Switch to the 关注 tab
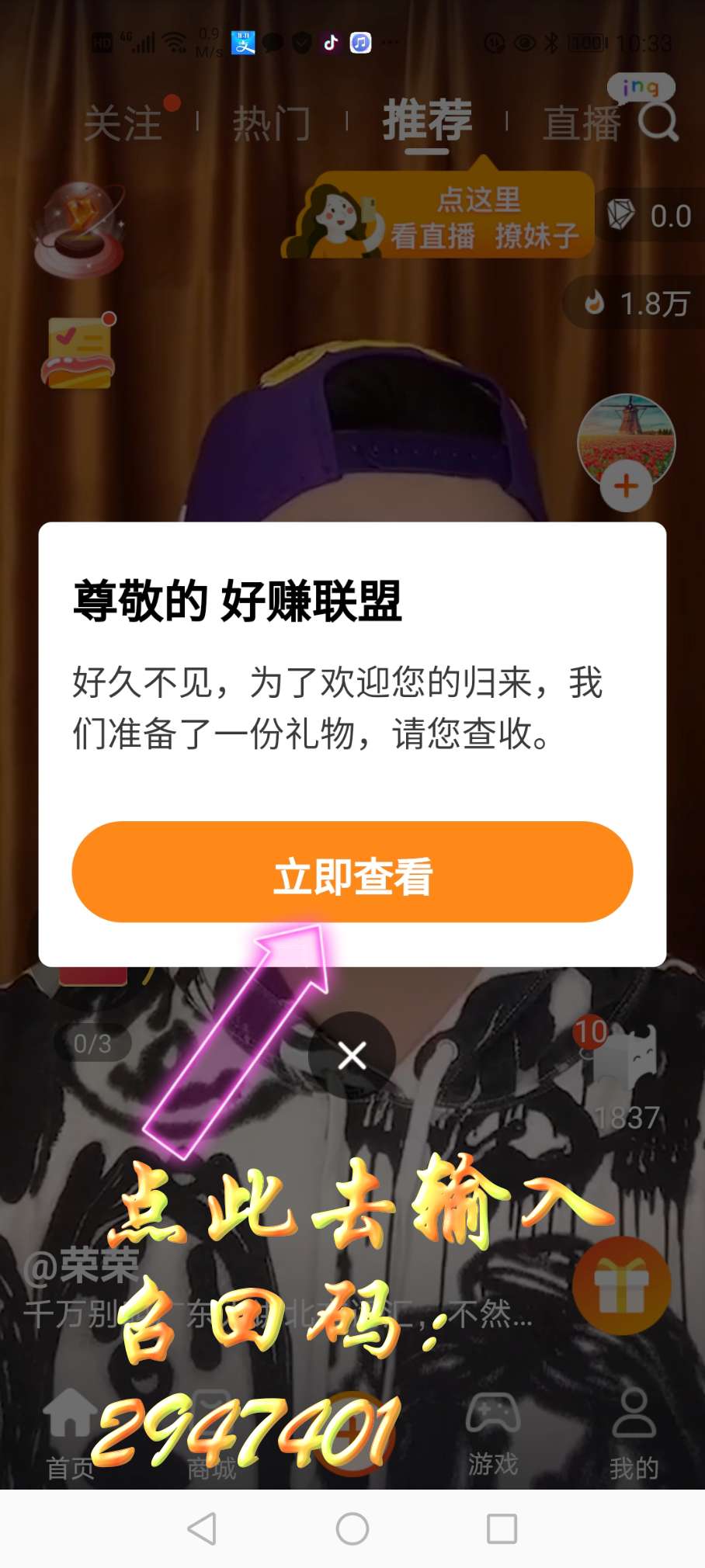The image size is (705, 1568). 123,123
